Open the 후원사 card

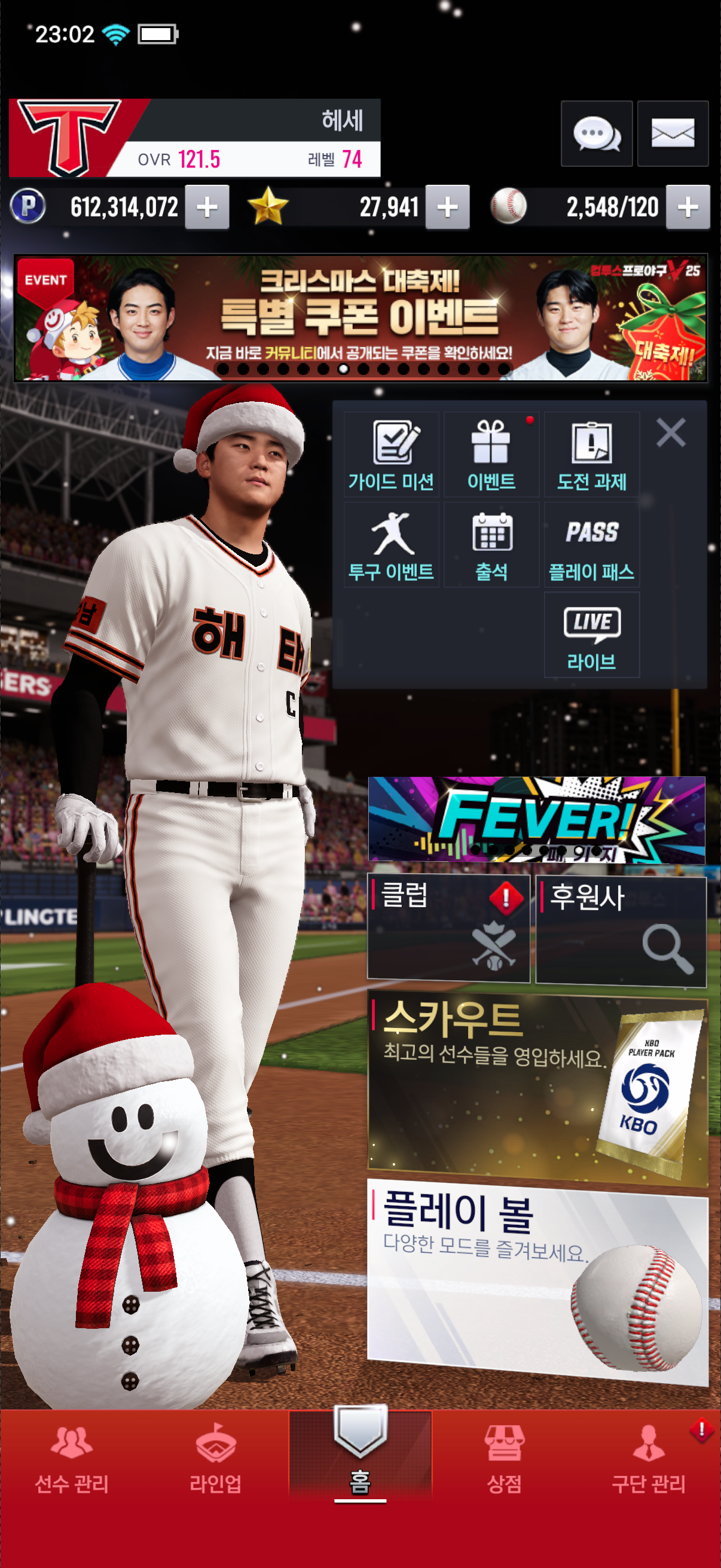(621, 928)
